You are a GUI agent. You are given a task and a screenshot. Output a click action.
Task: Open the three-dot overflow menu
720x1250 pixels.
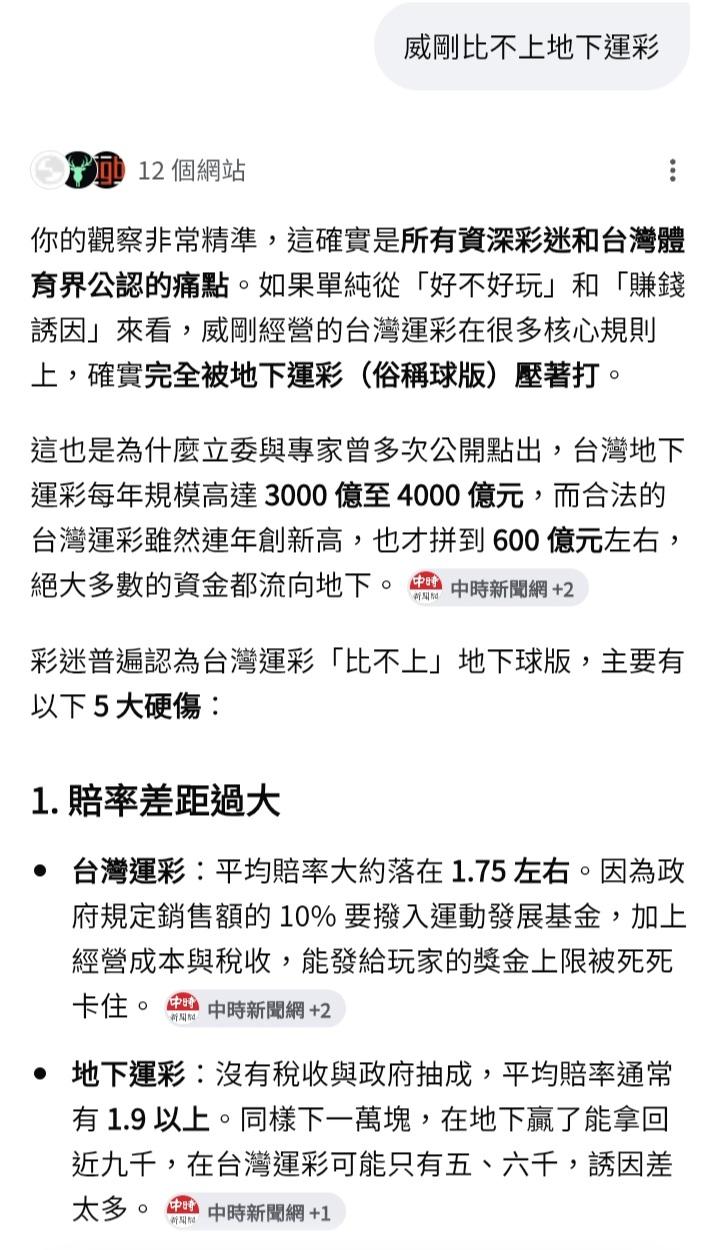coord(673,170)
